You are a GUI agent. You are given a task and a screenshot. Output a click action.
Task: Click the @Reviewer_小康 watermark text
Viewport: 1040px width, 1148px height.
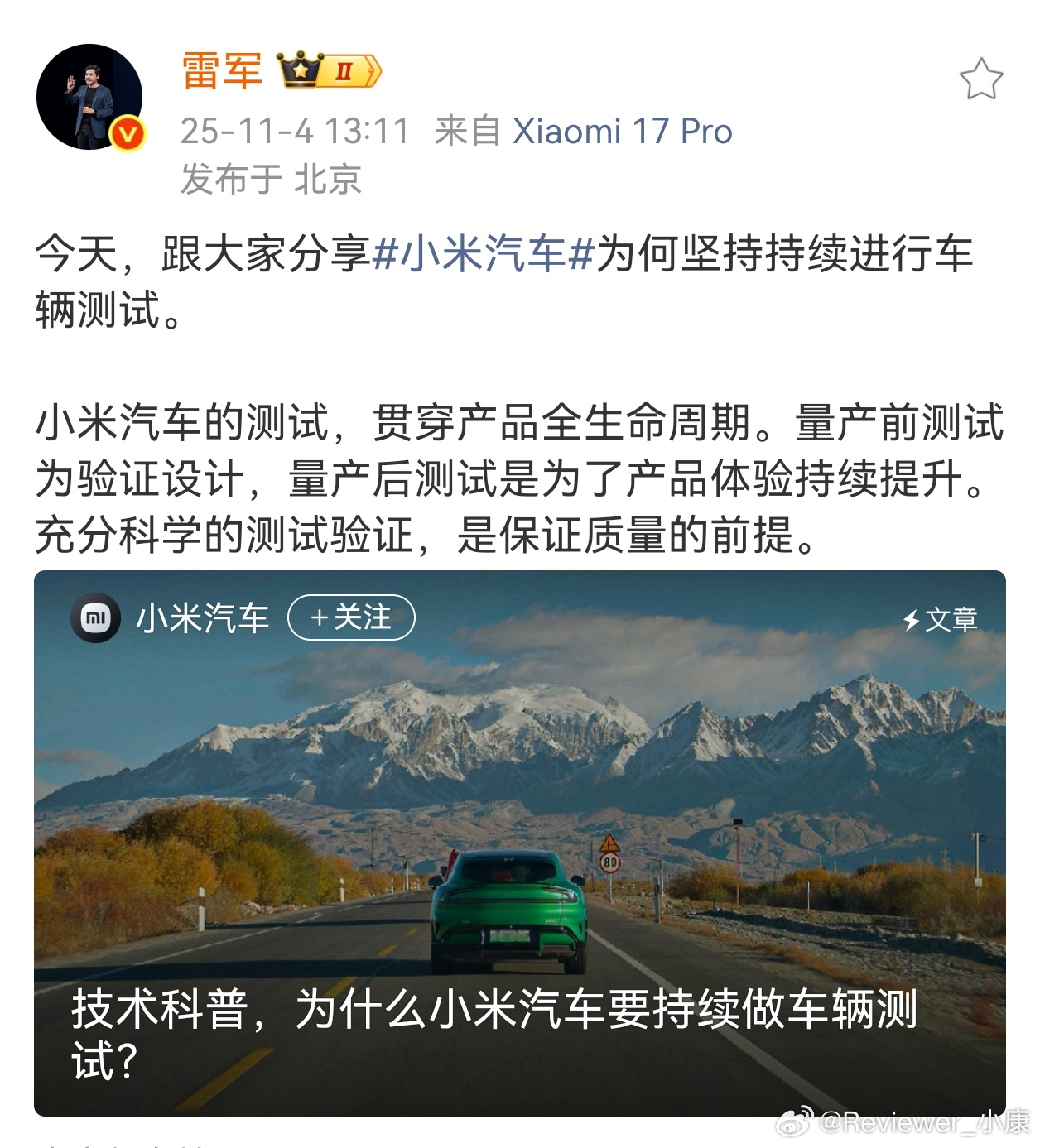coord(903,1122)
